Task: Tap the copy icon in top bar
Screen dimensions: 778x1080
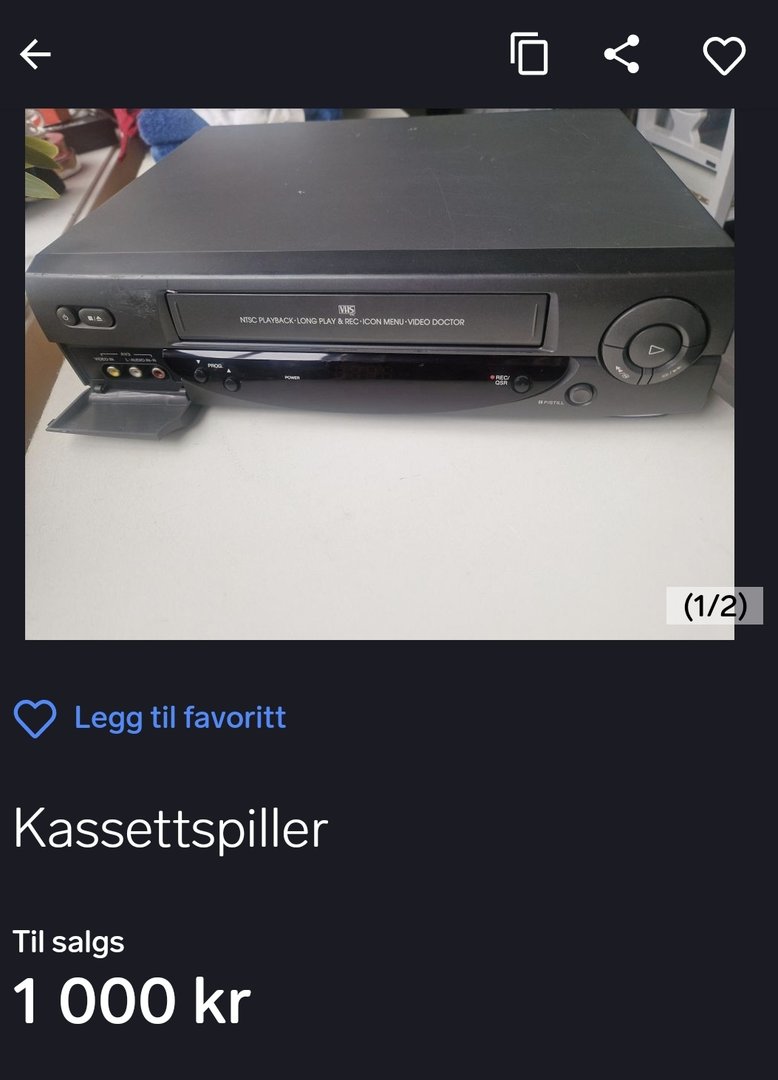Action: click(x=529, y=54)
